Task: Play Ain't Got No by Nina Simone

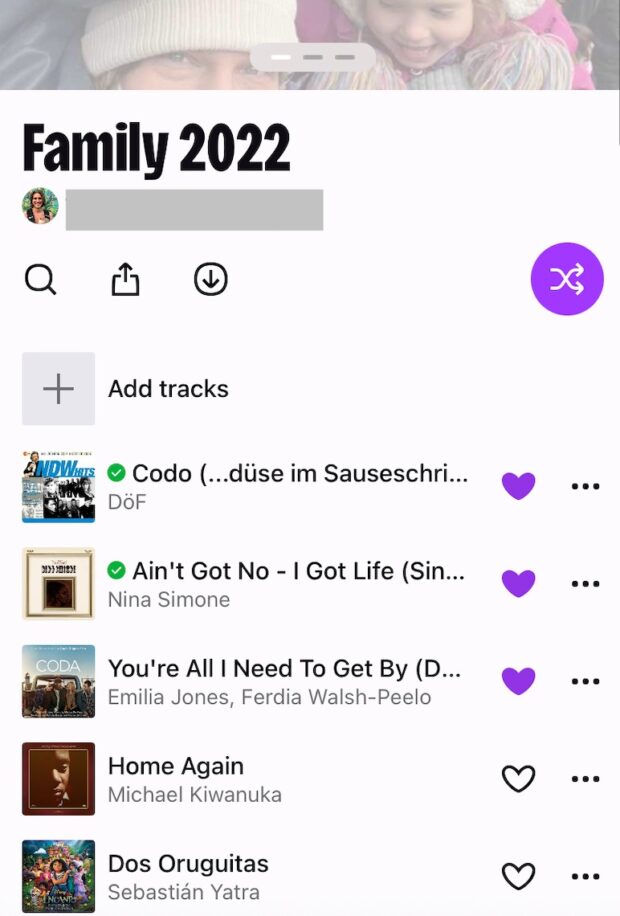Action: 290,583
